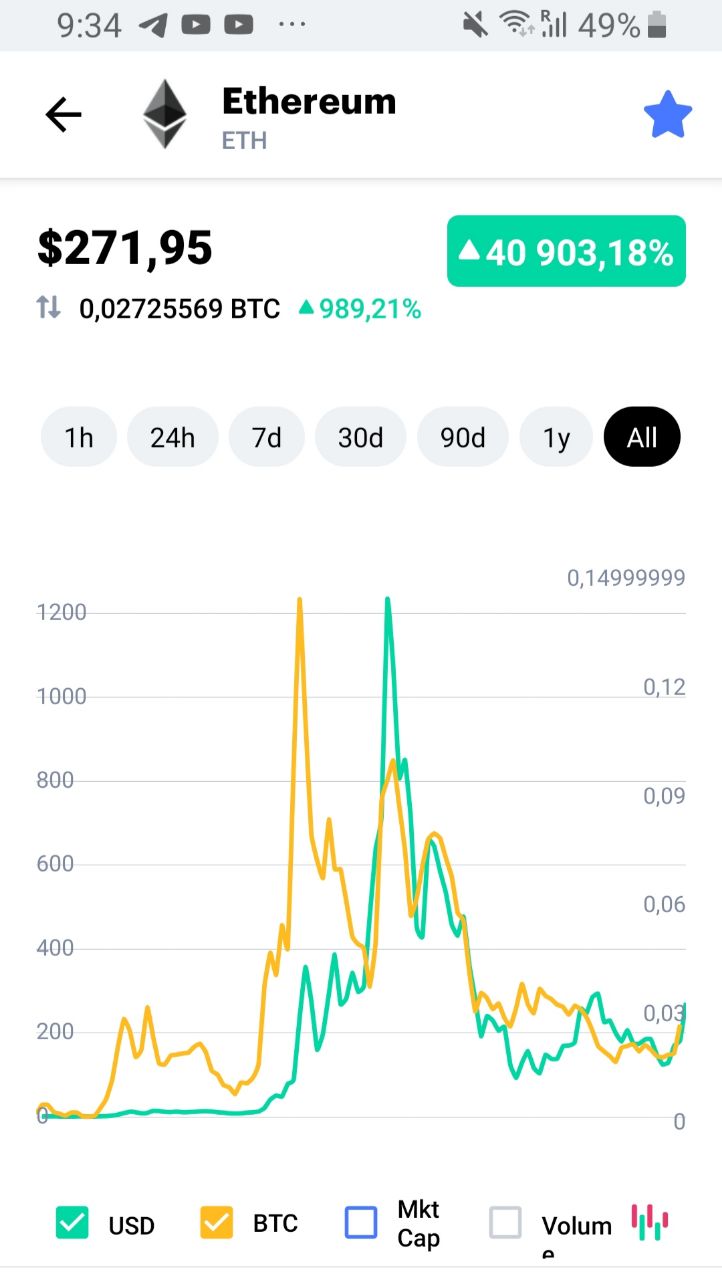Toggle the BTC price swap arrows
Viewport: 722px width, 1280px height.
(x=49, y=308)
